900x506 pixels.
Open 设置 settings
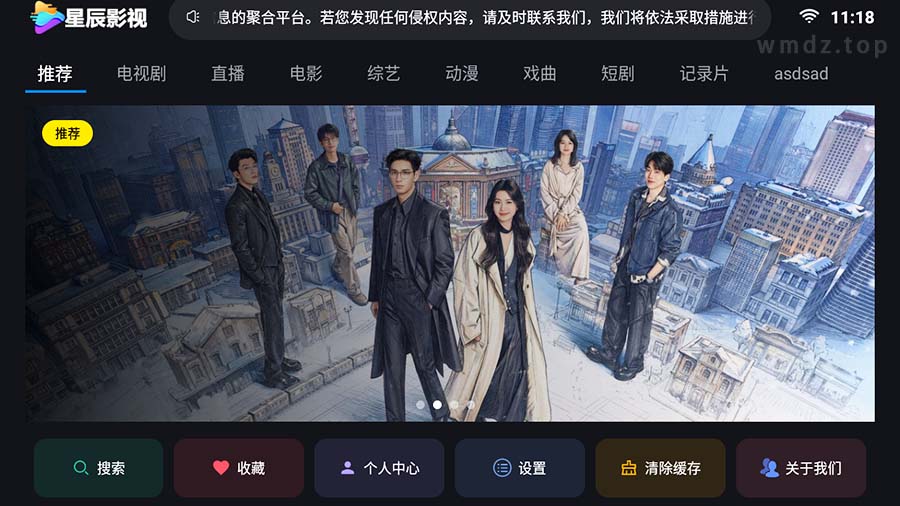[520, 468]
